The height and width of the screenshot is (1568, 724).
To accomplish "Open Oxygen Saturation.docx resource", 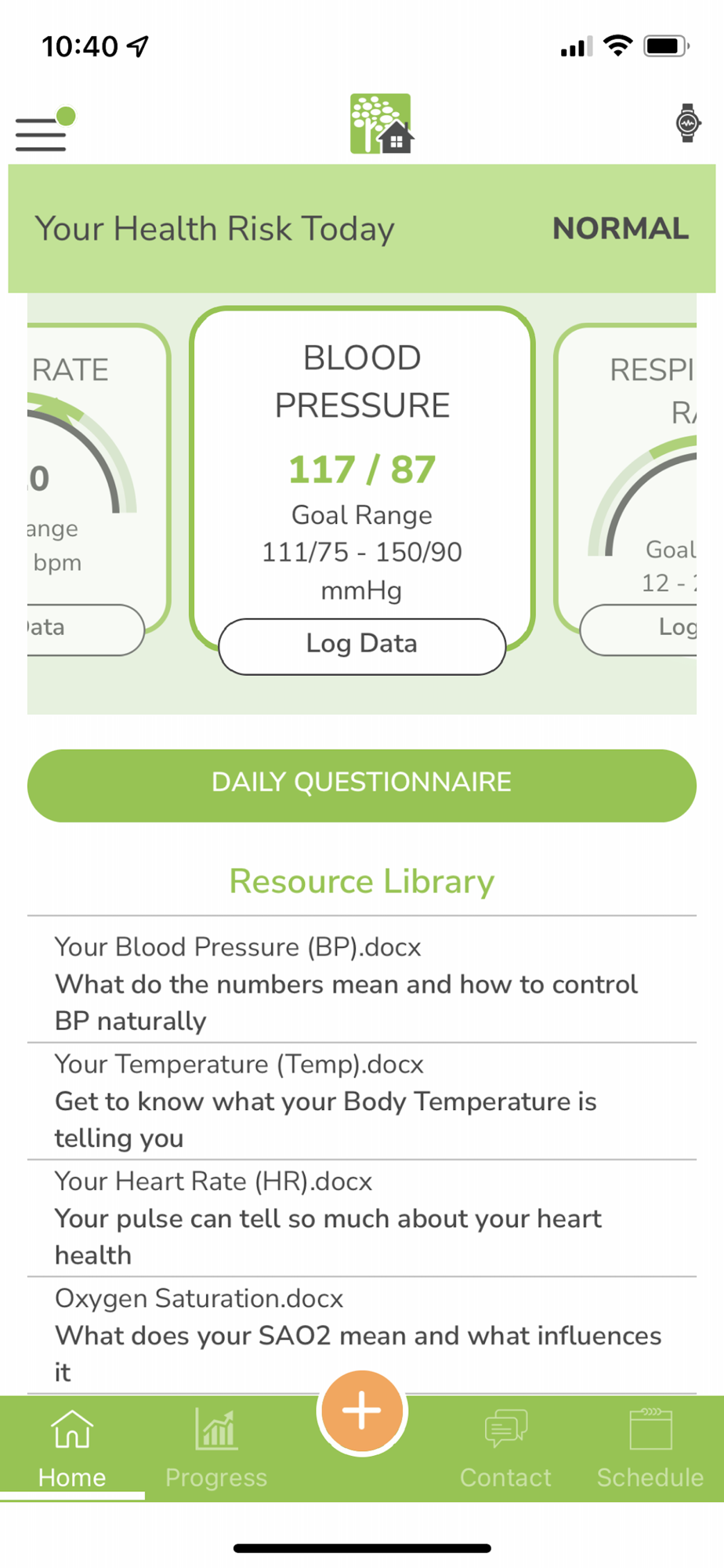I will click(x=362, y=1334).
